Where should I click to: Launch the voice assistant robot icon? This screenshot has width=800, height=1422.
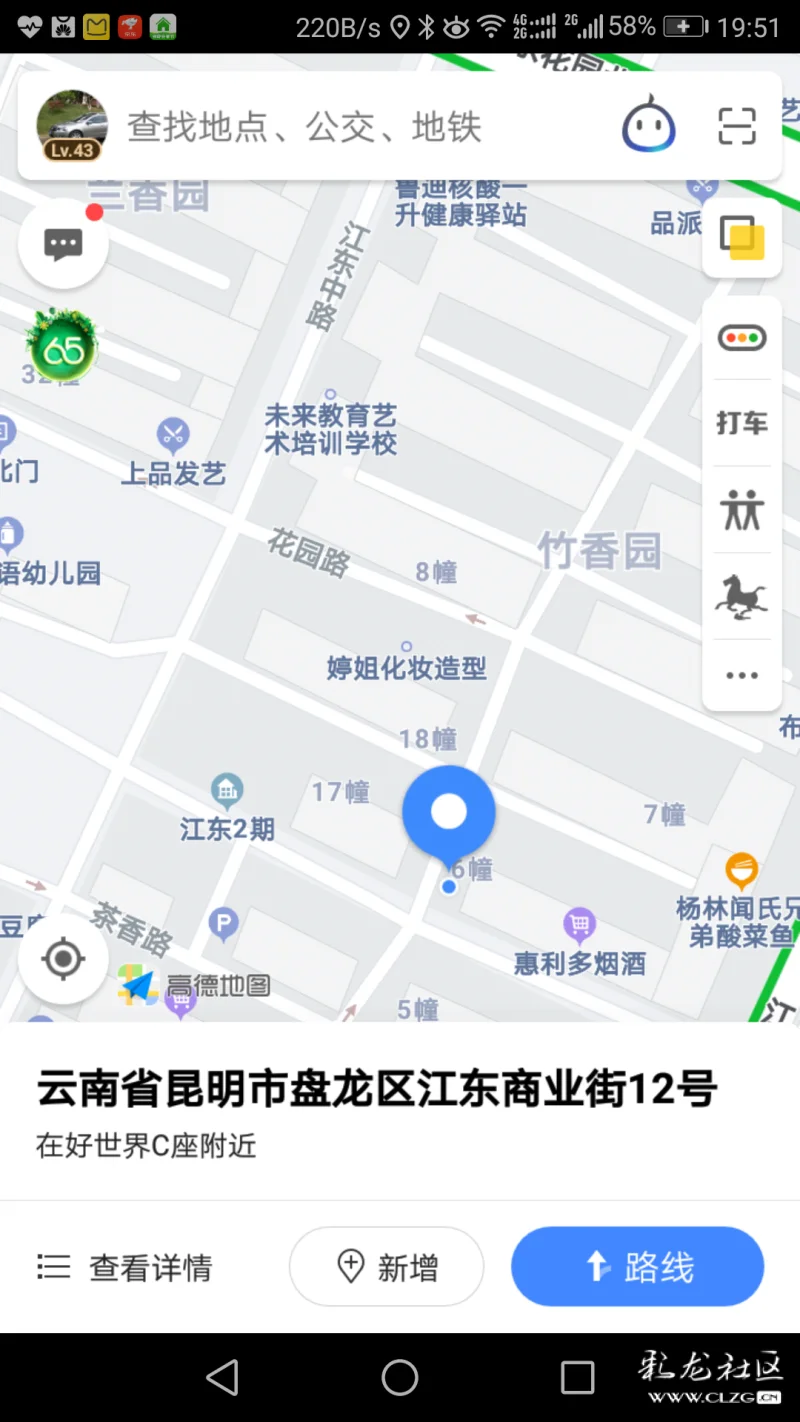(x=649, y=126)
